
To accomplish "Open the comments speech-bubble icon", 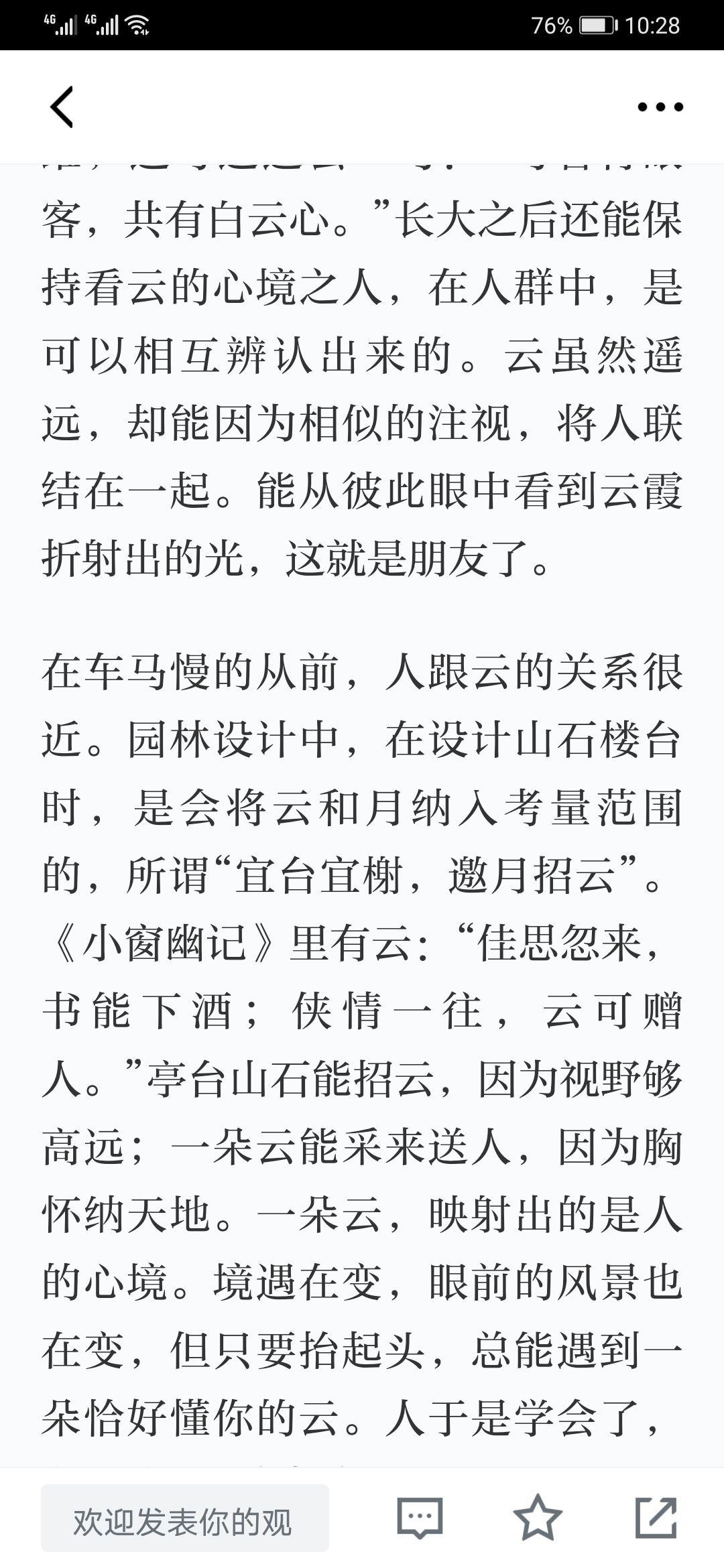I will pos(420,1518).
